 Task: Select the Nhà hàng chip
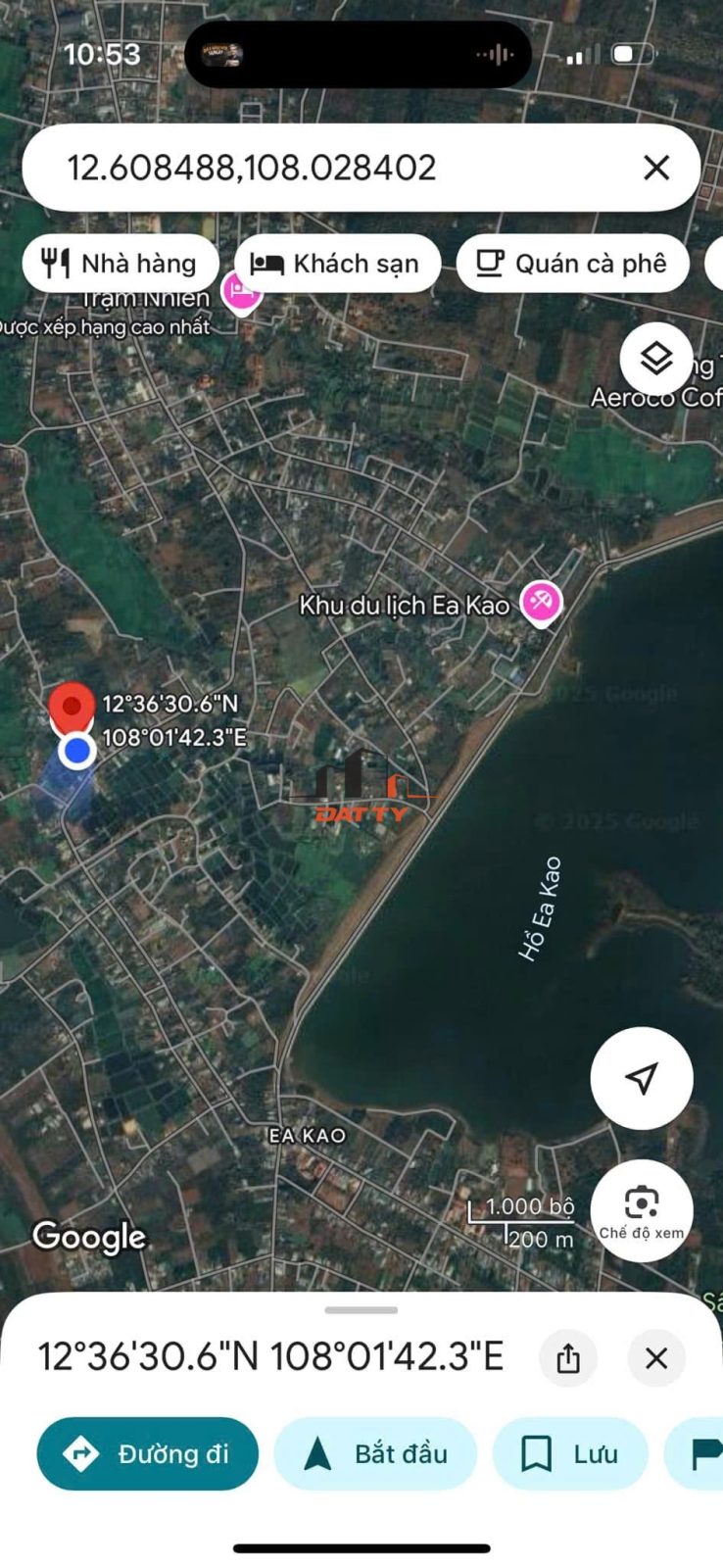[x=120, y=264]
